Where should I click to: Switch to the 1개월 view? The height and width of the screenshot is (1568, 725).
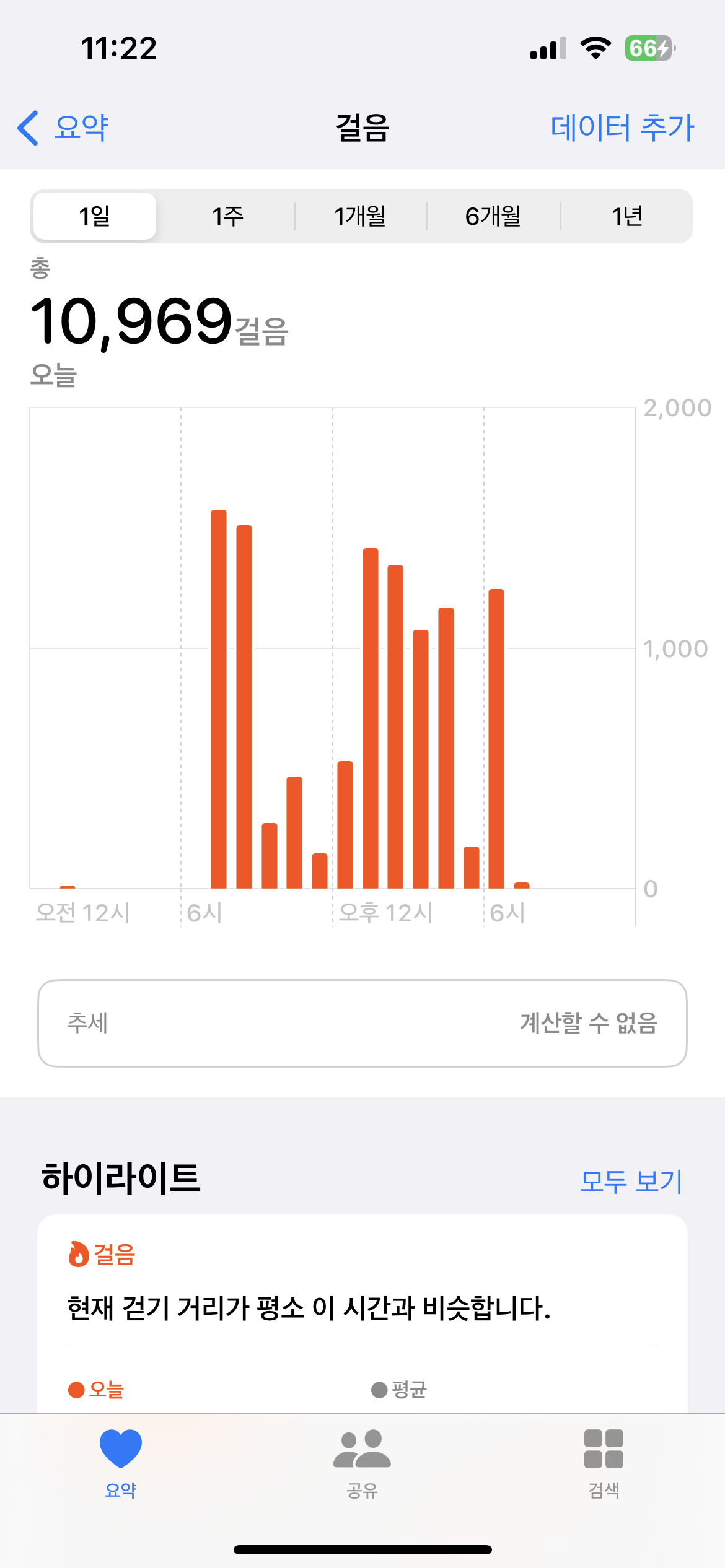(360, 216)
